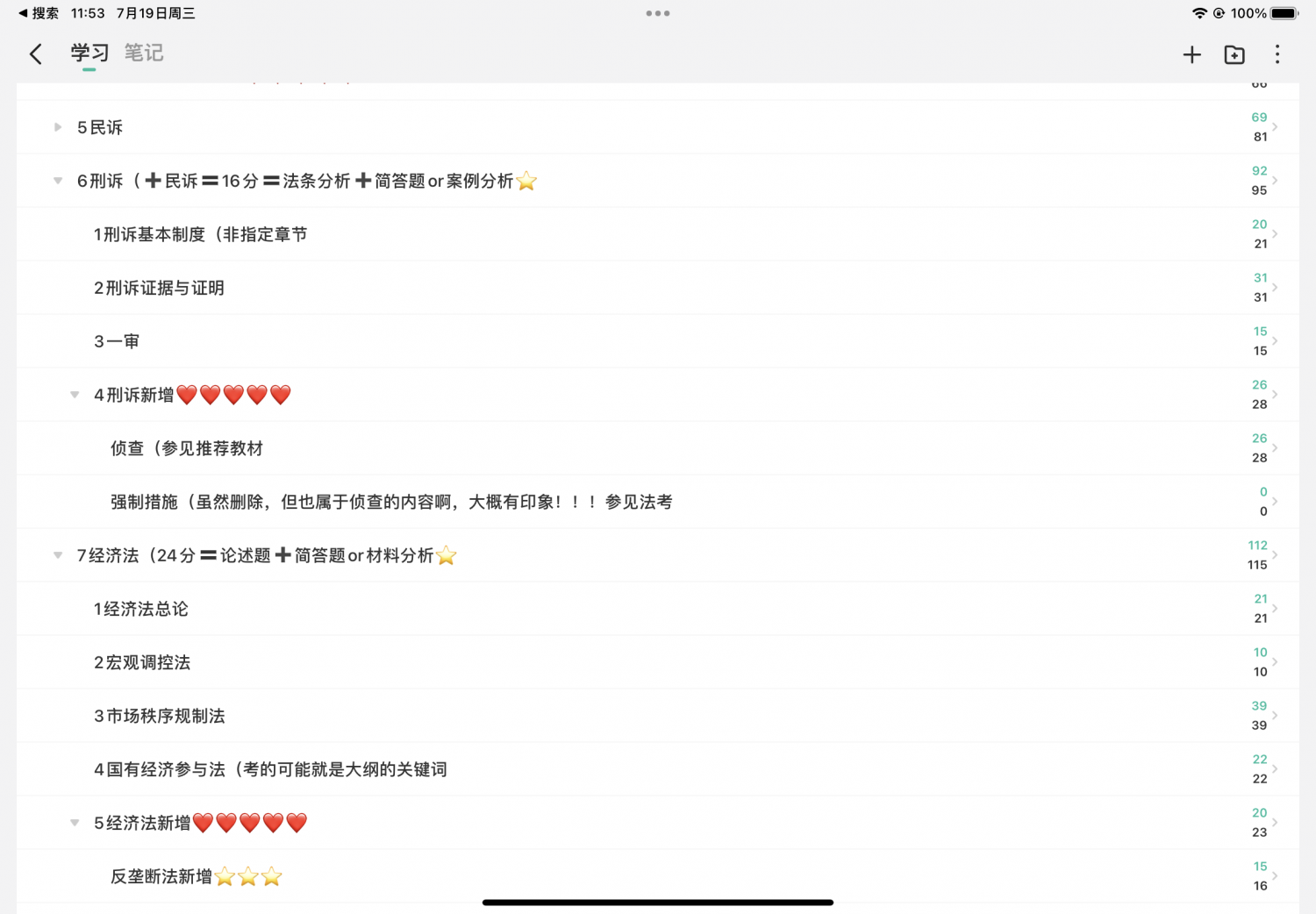This screenshot has height=914, width=1316.
Task: Add a new item with the plus icon
Action: 1191,55
